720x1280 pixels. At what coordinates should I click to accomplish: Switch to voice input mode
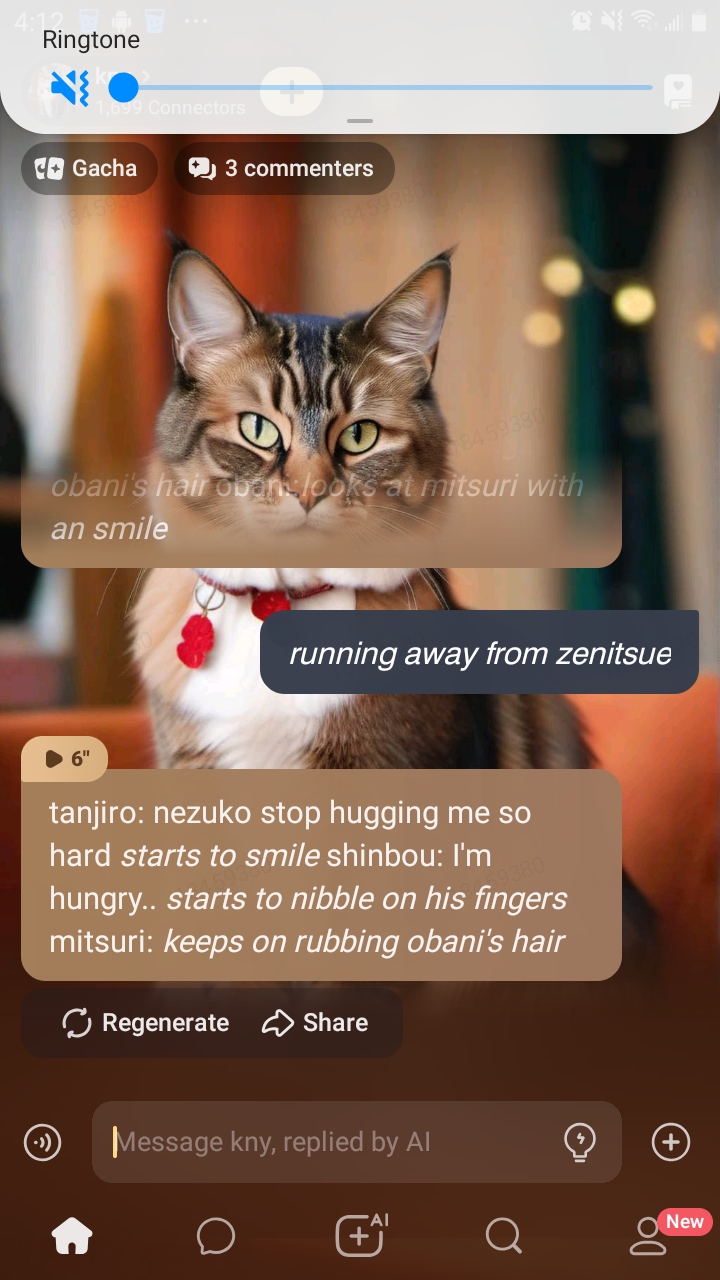42,1142
